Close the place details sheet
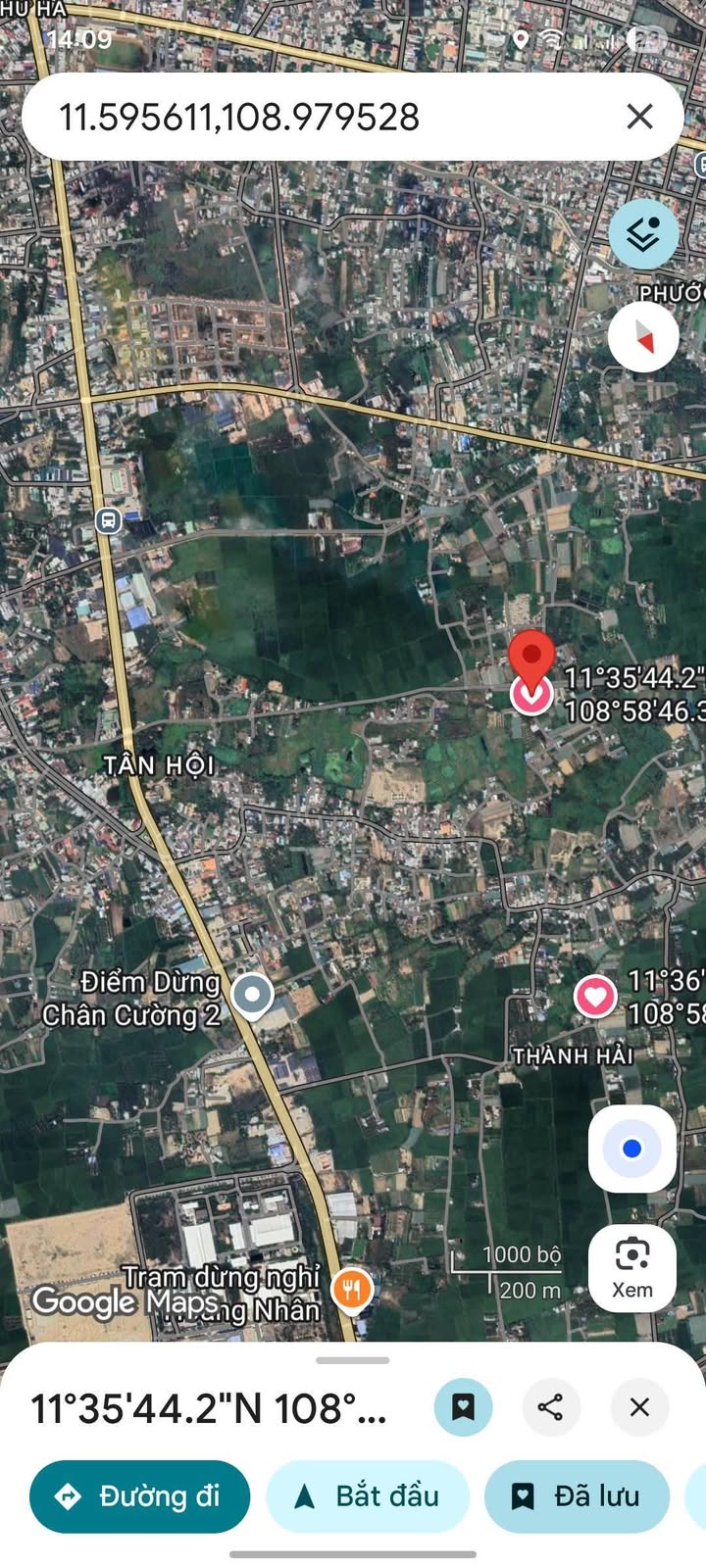This screenshot has height=1568, width=706. point(639,1407)
